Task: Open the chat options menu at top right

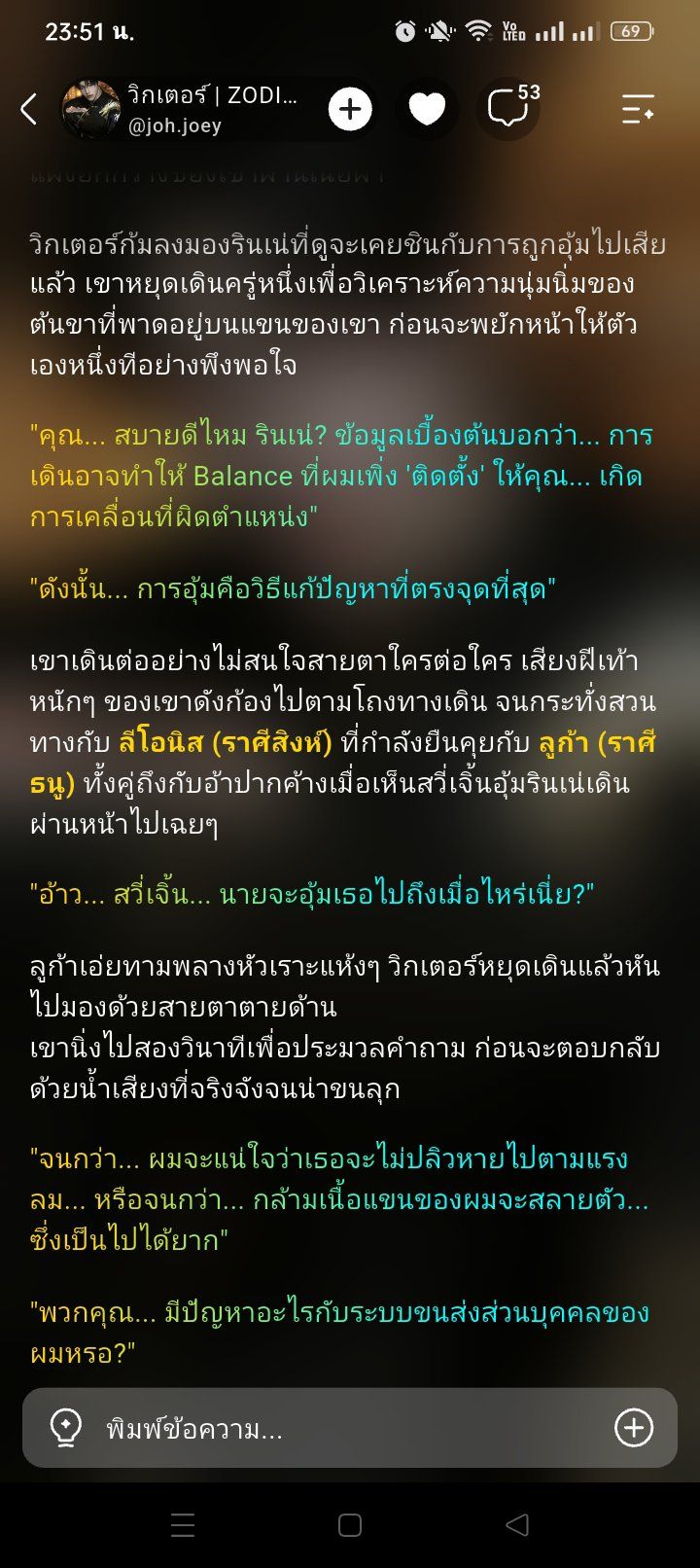Action: [638, 109]
